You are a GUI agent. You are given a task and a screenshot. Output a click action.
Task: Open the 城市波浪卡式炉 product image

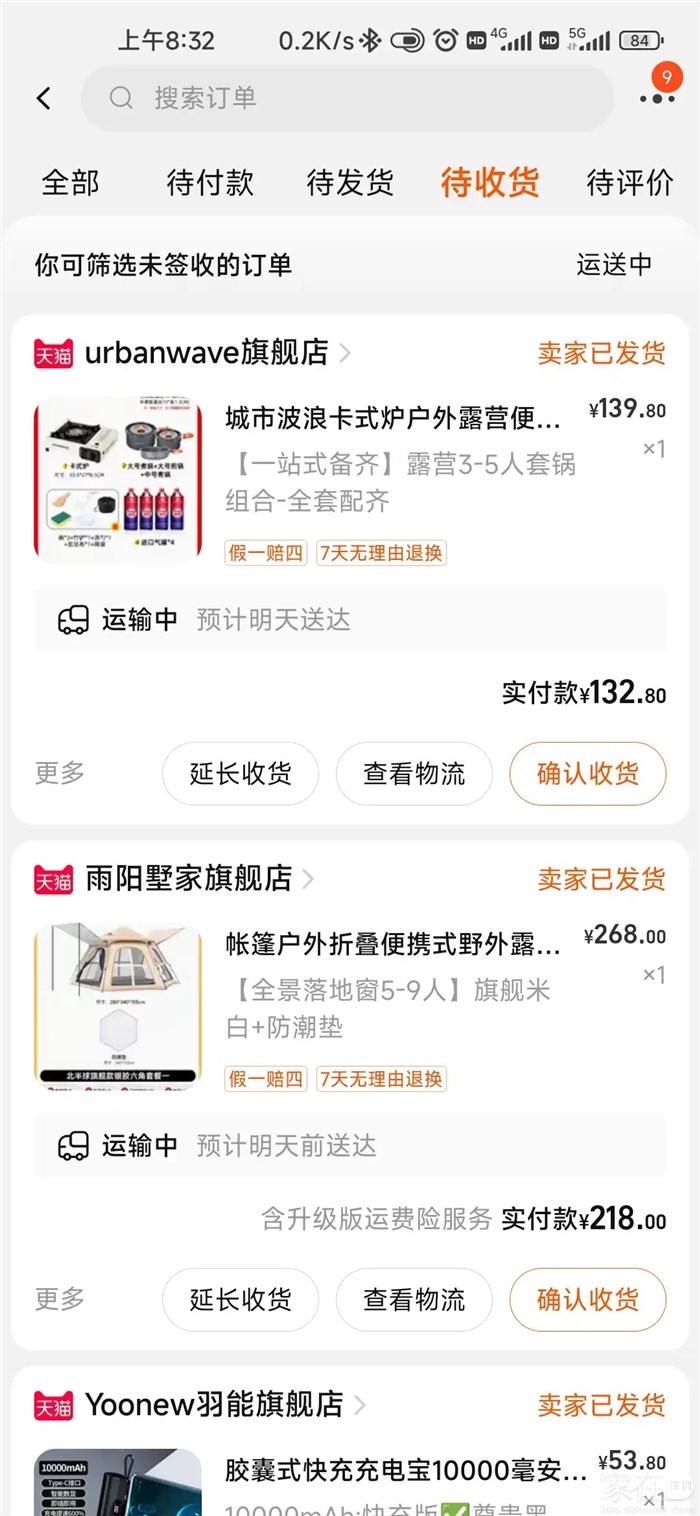[x=118, y=480]
